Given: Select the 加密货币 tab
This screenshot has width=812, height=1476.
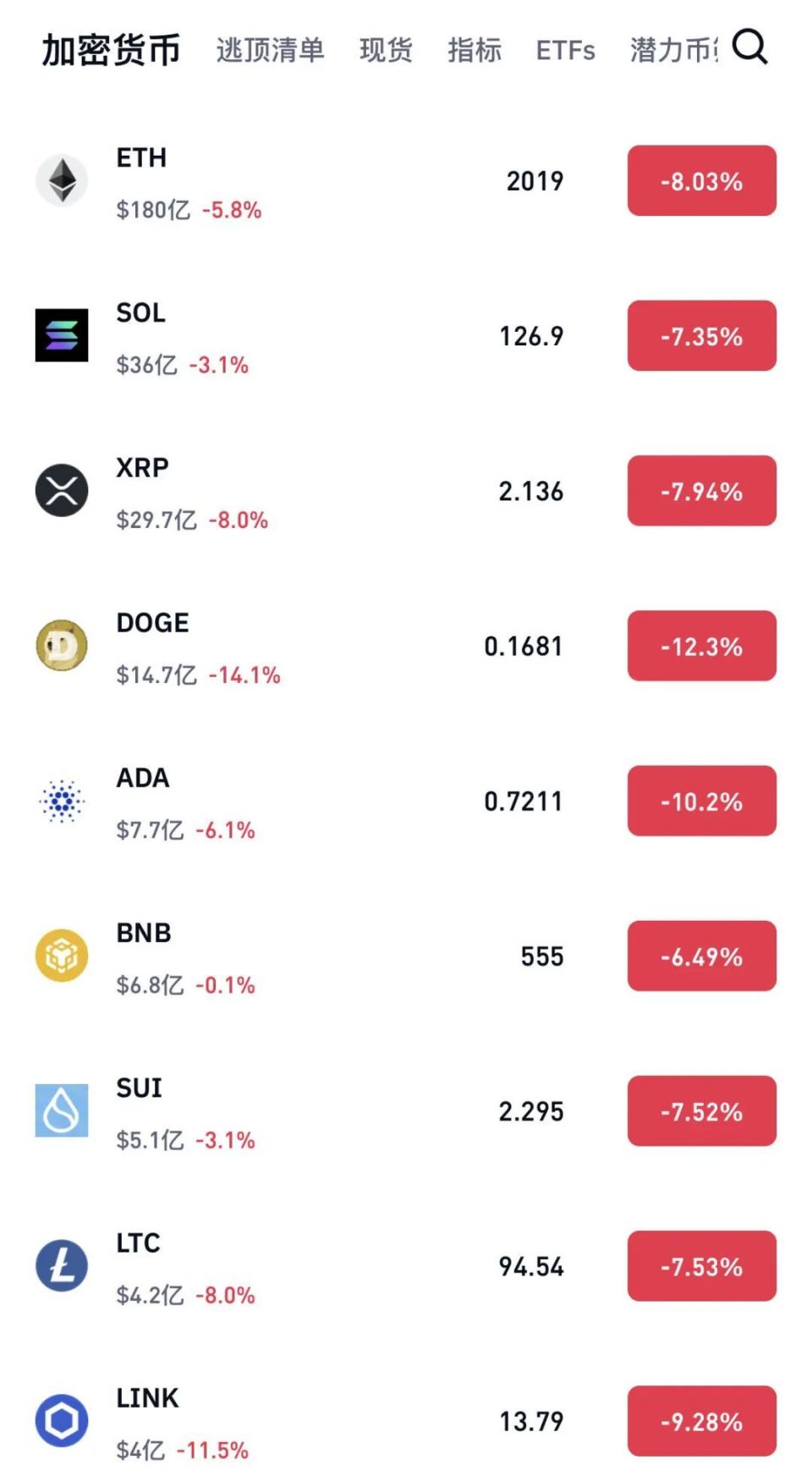Looking at the screenshot, I should coord(111,50).
